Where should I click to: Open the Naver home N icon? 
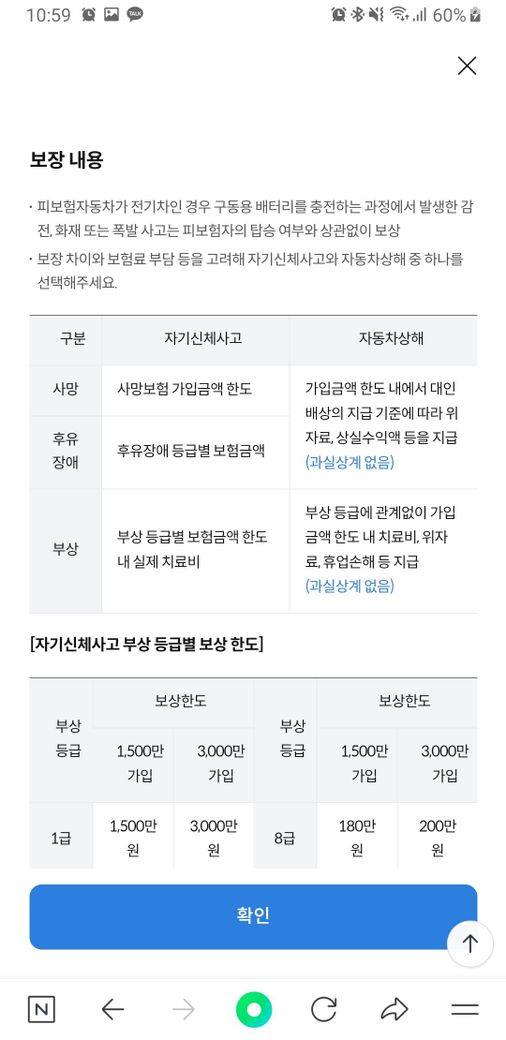42,1009
